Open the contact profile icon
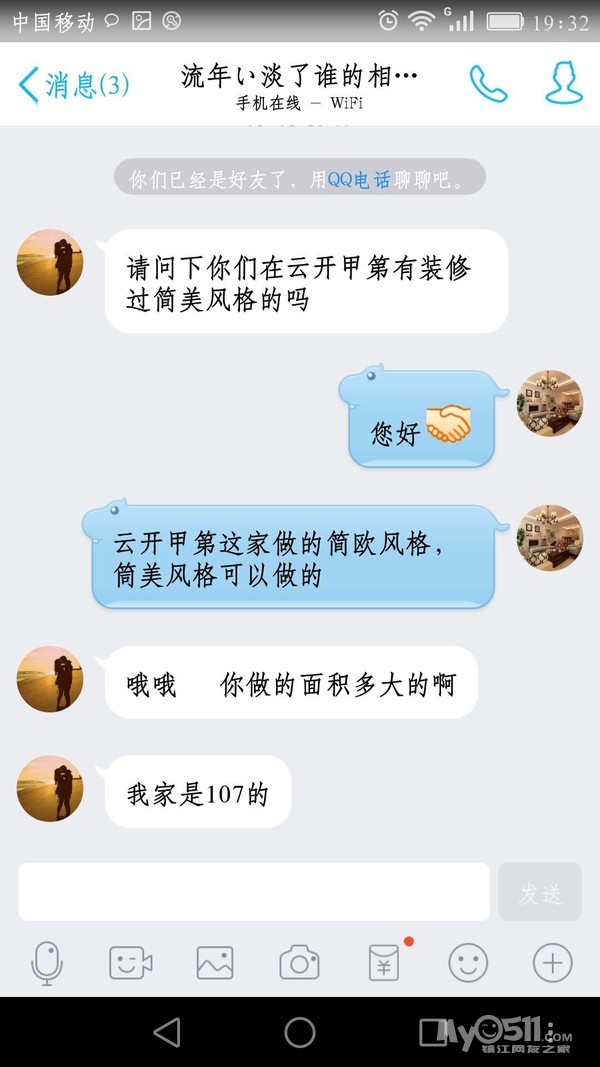This screenshot has width=600, height=1067. (x=564, y=83)
